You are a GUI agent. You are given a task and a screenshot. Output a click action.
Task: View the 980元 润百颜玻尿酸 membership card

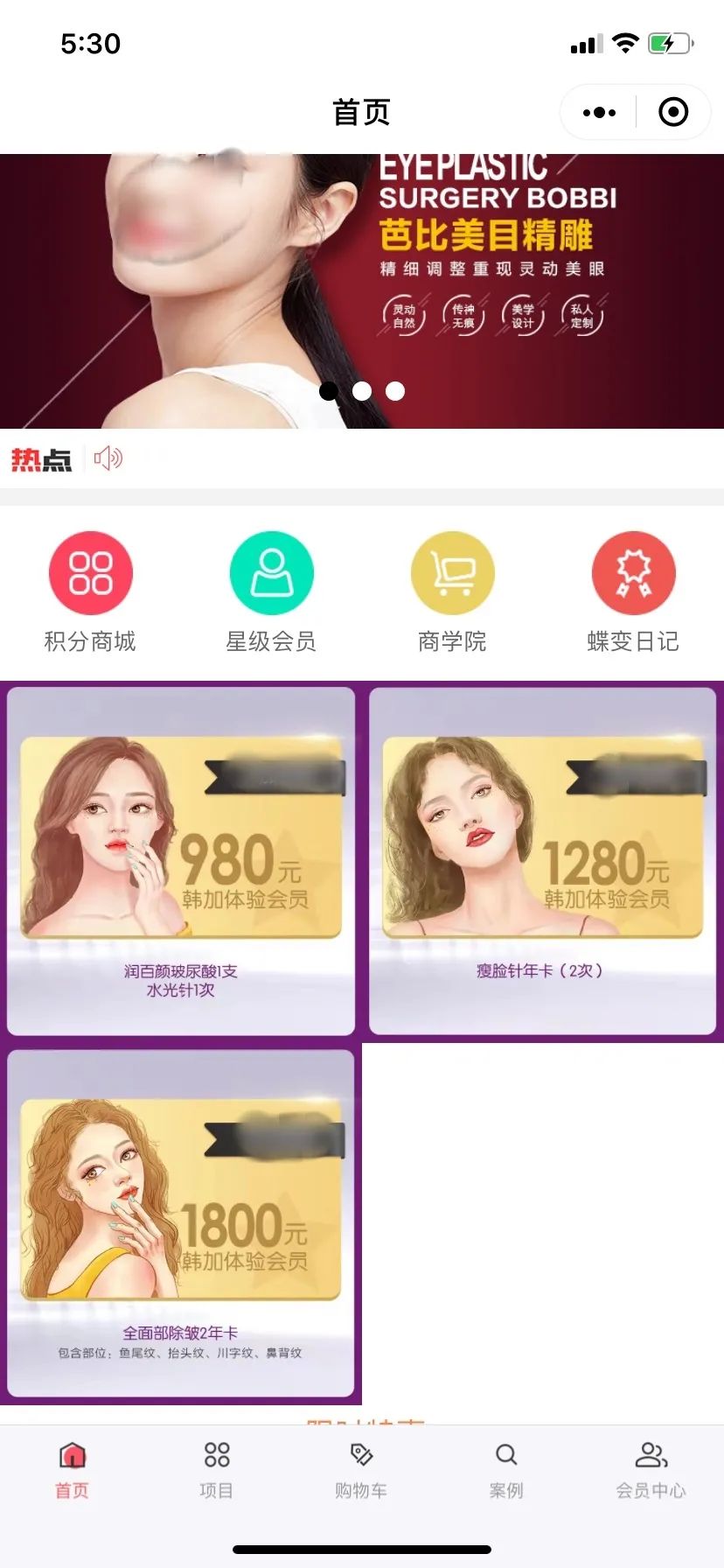click(x=181, y=860)
